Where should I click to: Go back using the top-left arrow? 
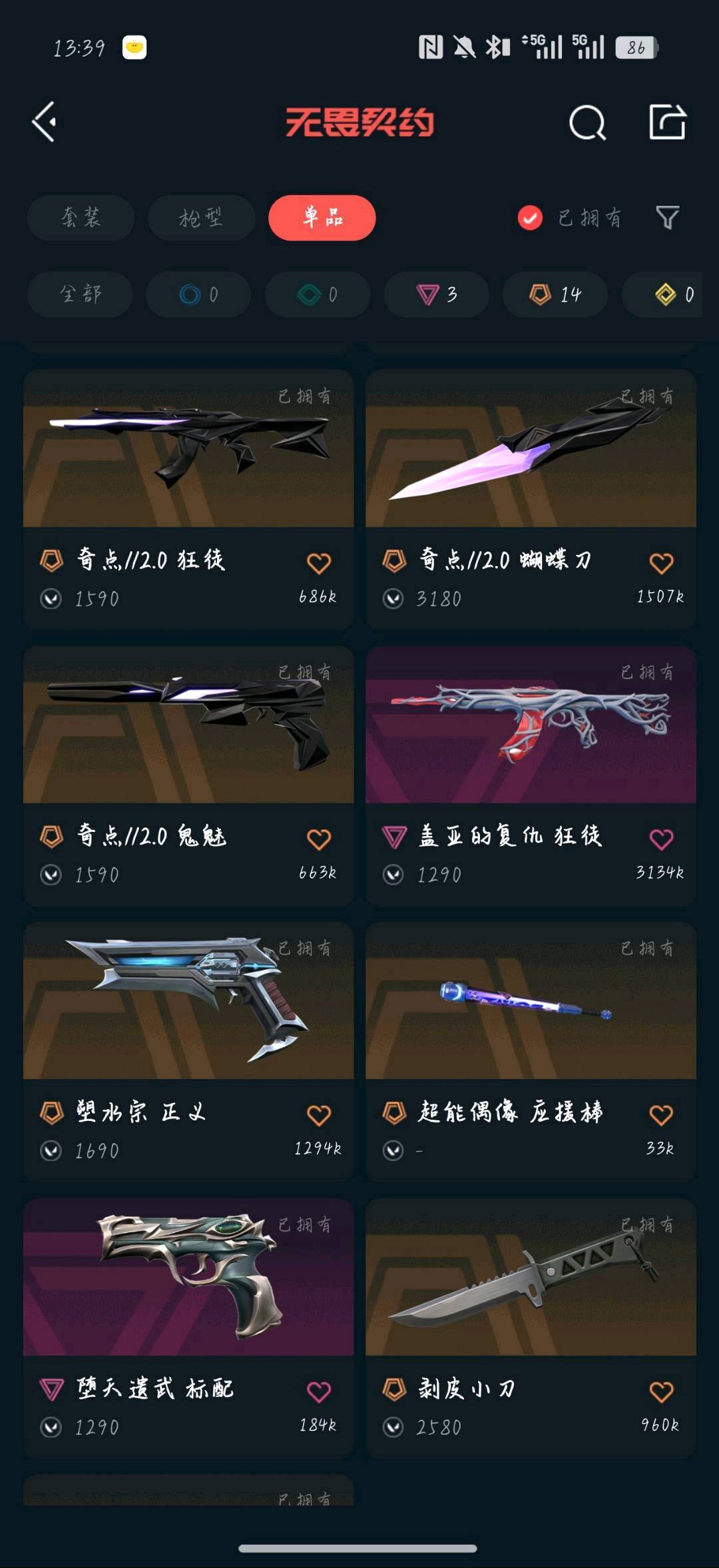[x=45, y=122]
